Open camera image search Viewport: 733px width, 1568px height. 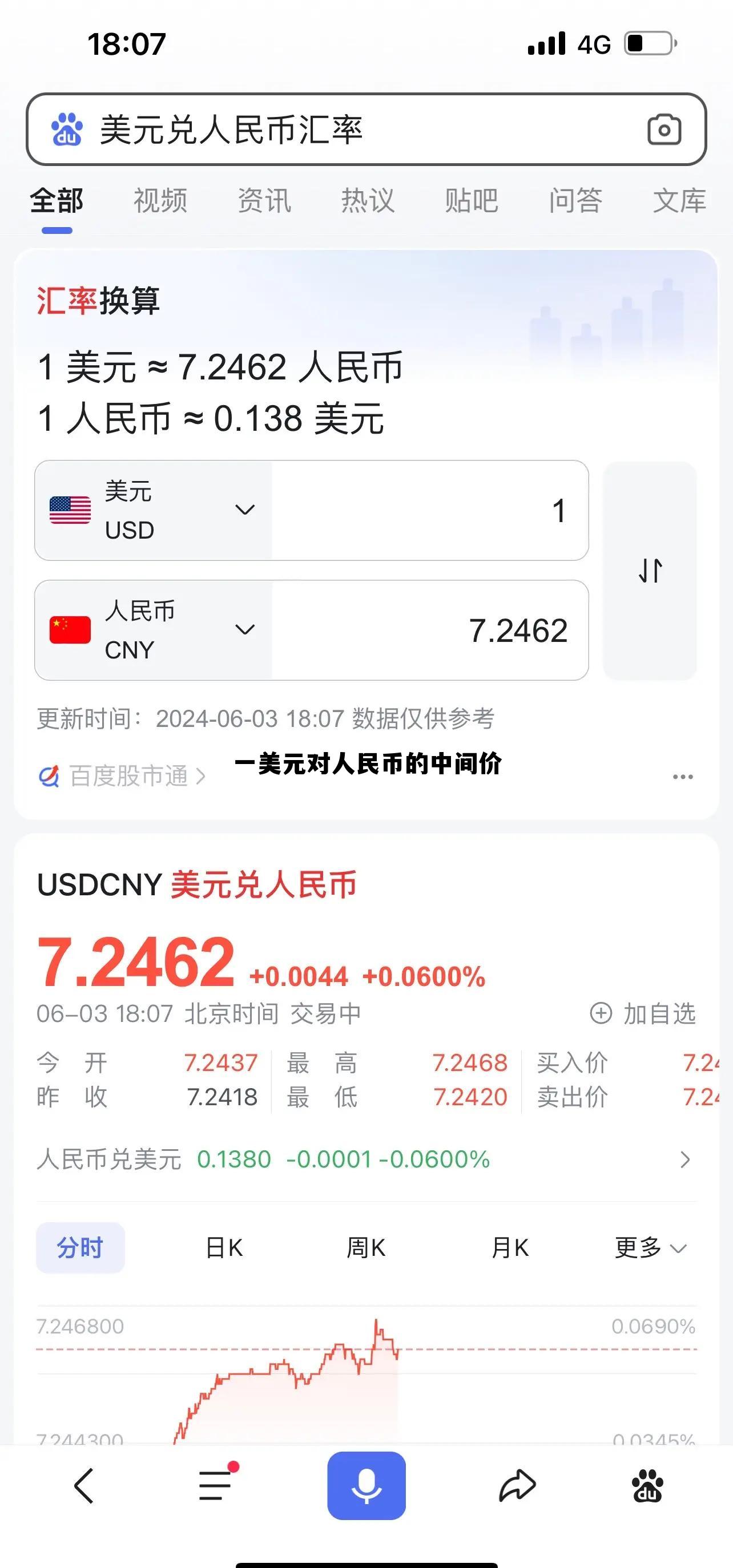point(663,129)
